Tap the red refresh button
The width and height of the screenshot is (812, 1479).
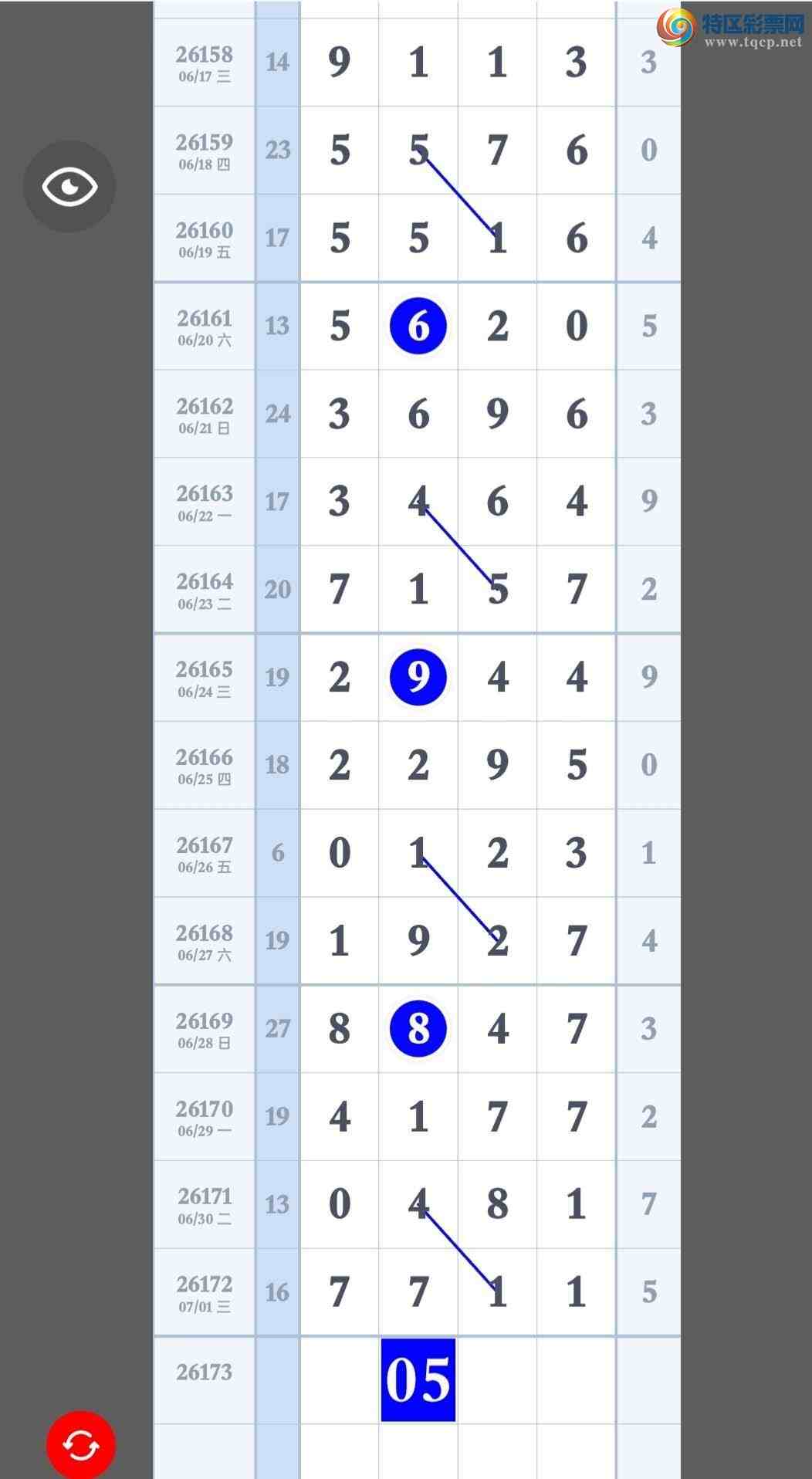(x=81, y=1445)
